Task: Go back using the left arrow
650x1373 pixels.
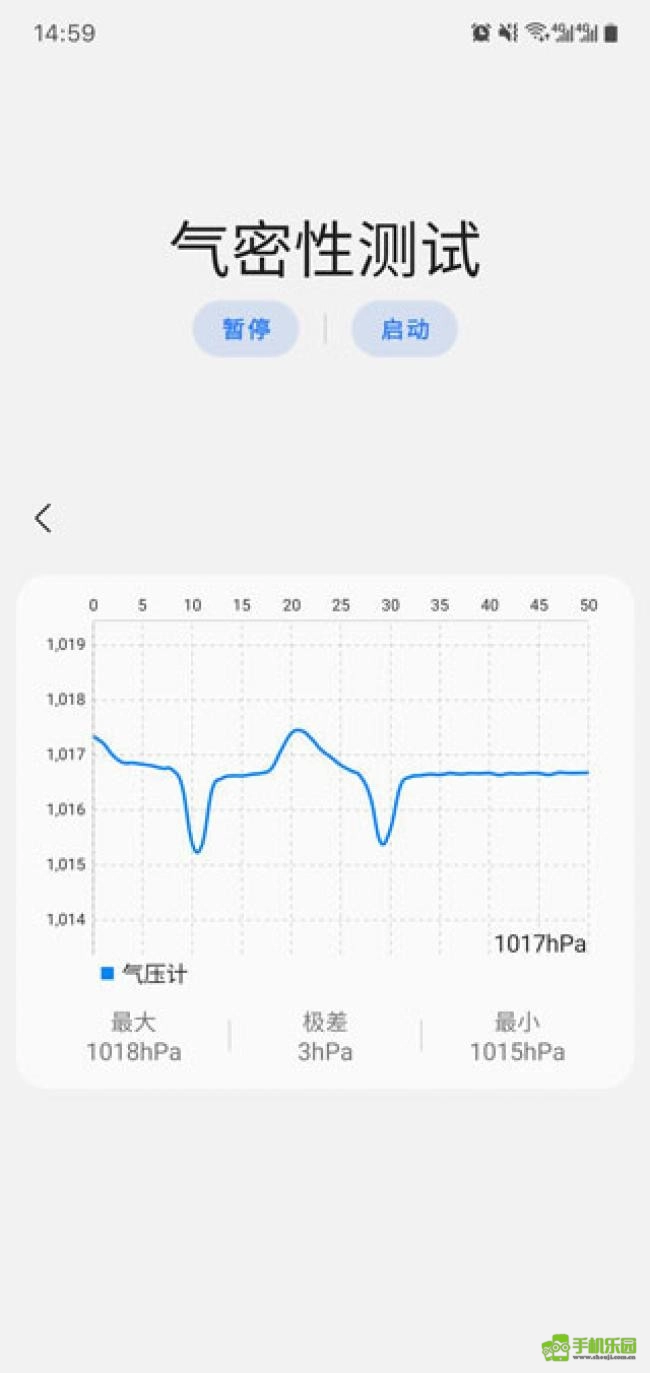Action: point(43,518)
